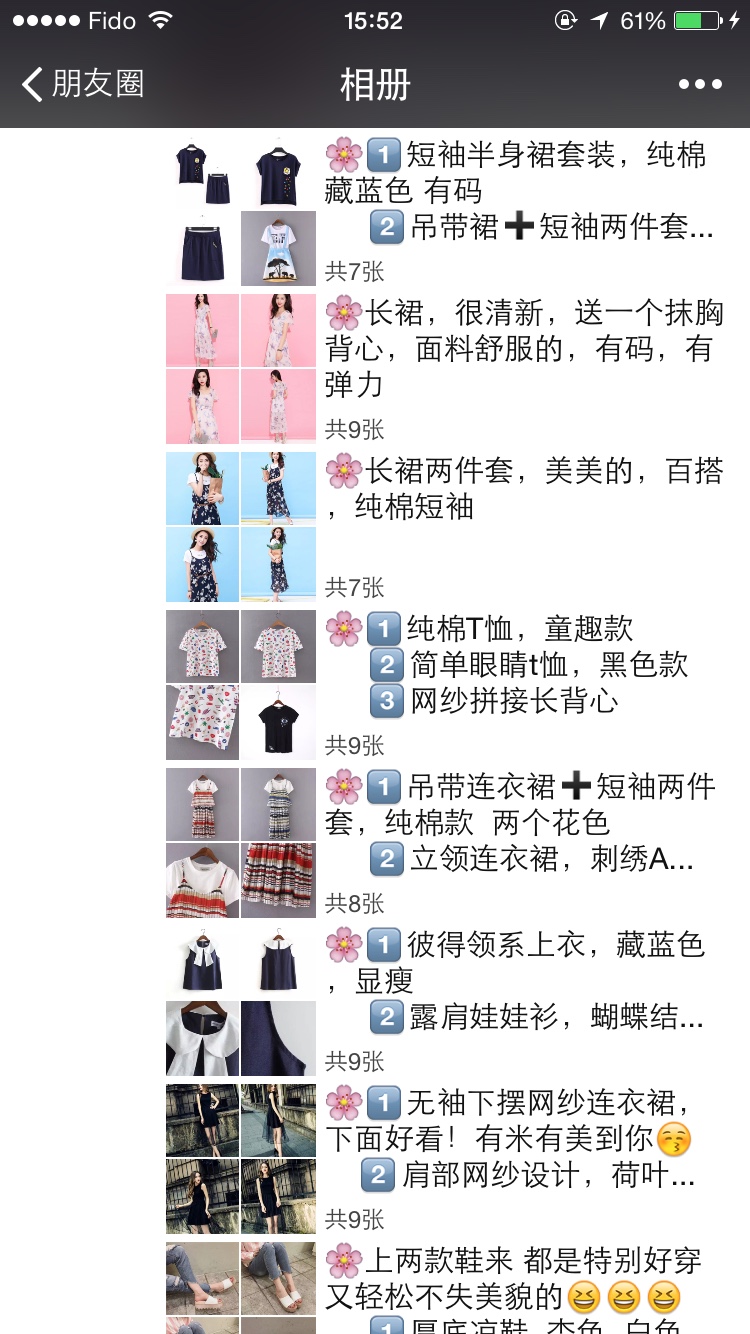Open the 短袖半身裙套装 post

pyautogui.click(x=520, y=190)
